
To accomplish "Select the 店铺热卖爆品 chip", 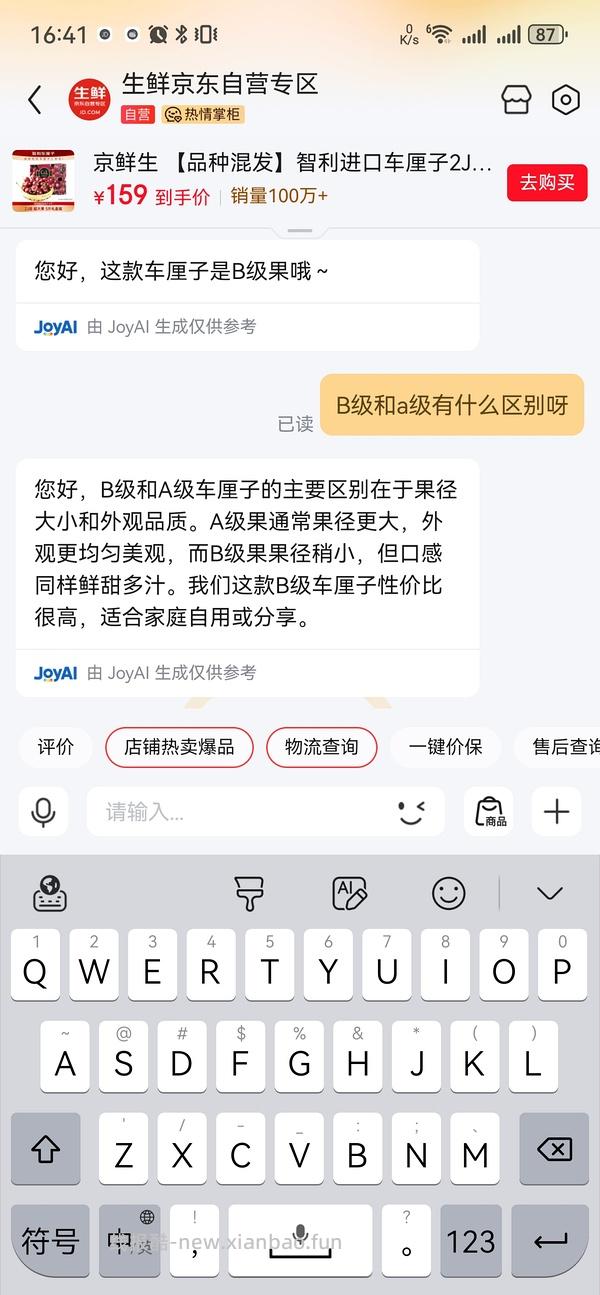I will point(179,746).
